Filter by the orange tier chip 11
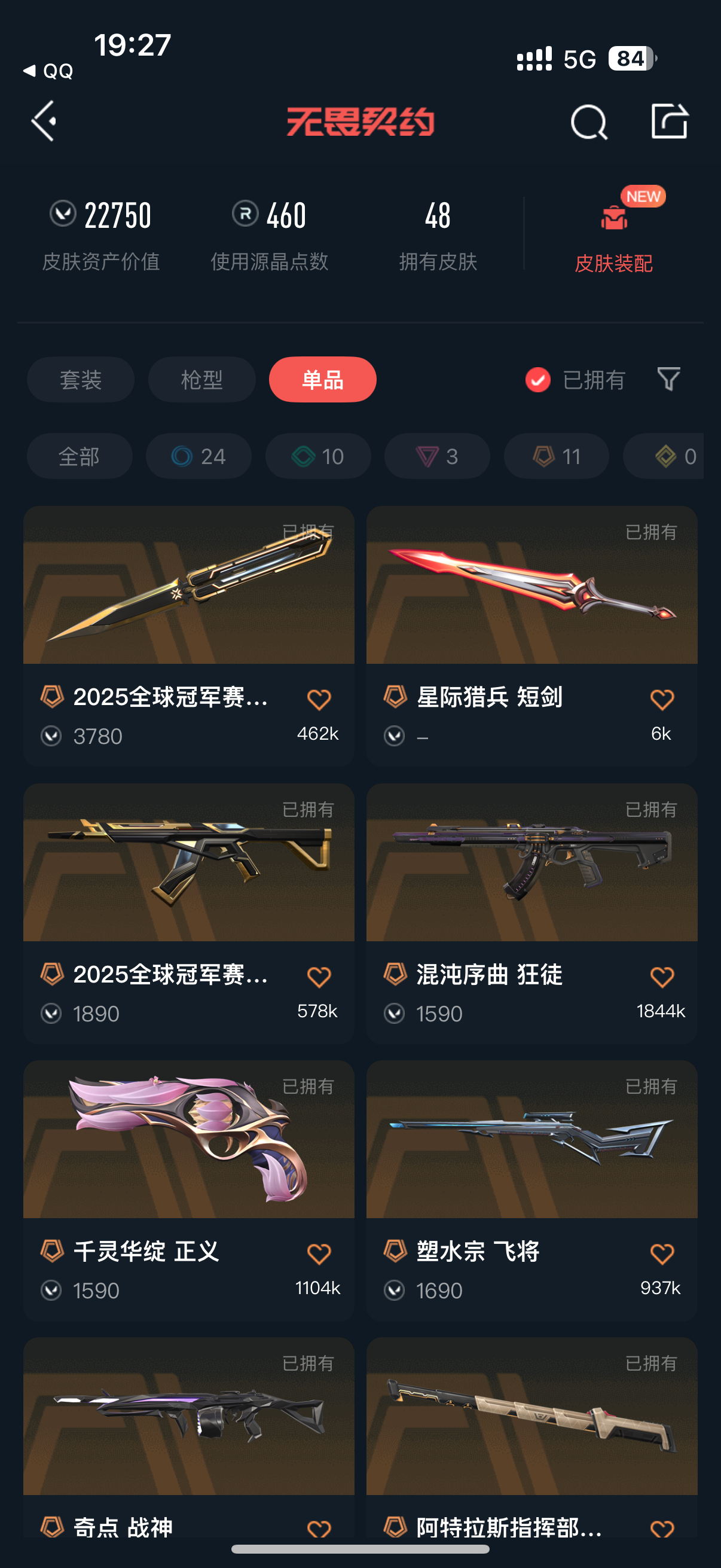This screenshot has height=1568, width=721. 556,456
